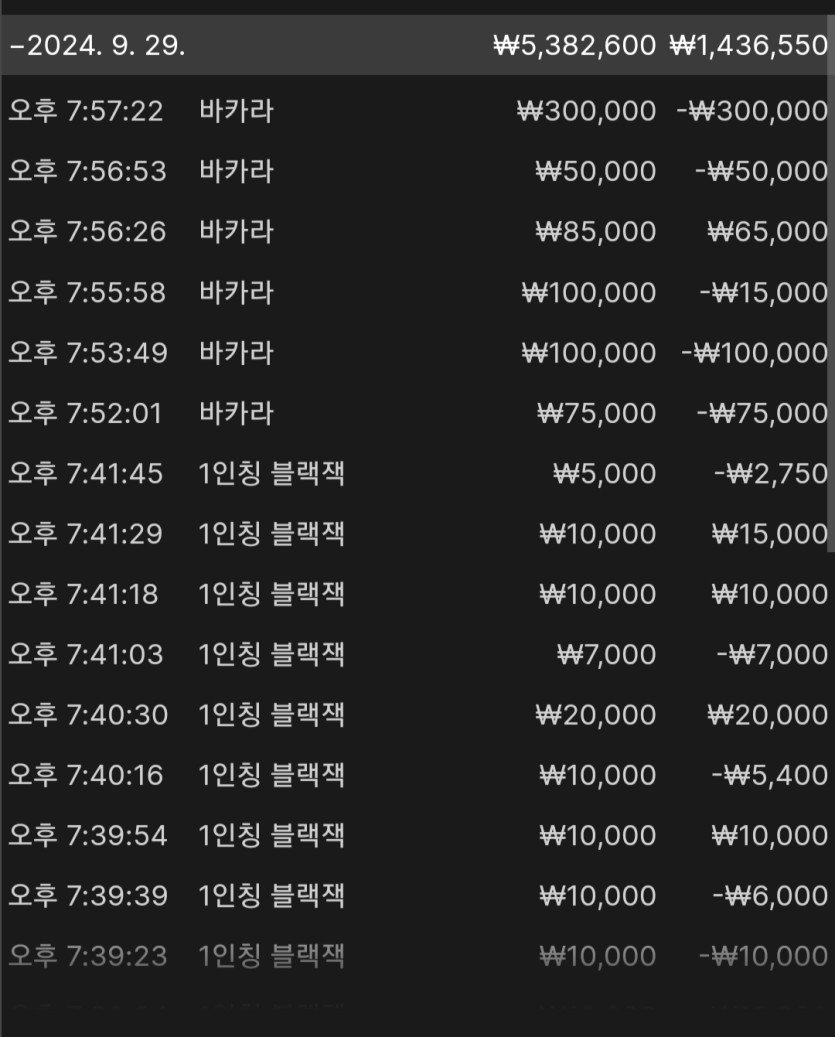This screenshot has height=1037, width=835.
Task: Open the 오후 7:41:45 블랙잭 round details
Action: tap(417, 474)
